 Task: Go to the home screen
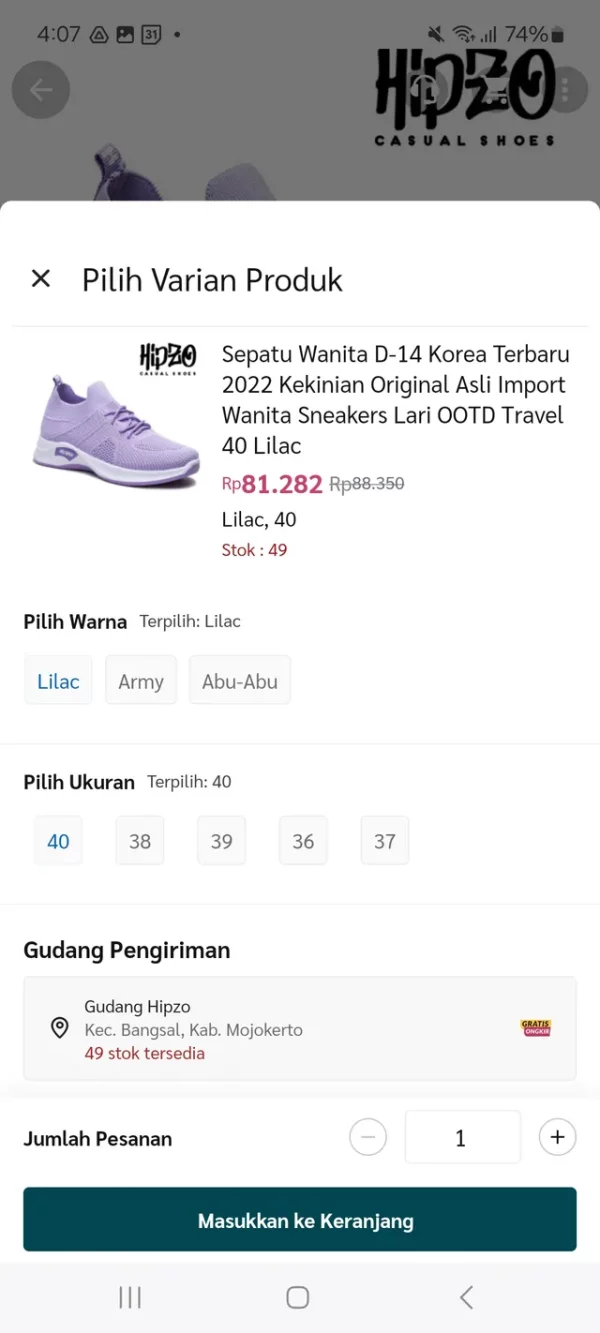pos(298,1297)
